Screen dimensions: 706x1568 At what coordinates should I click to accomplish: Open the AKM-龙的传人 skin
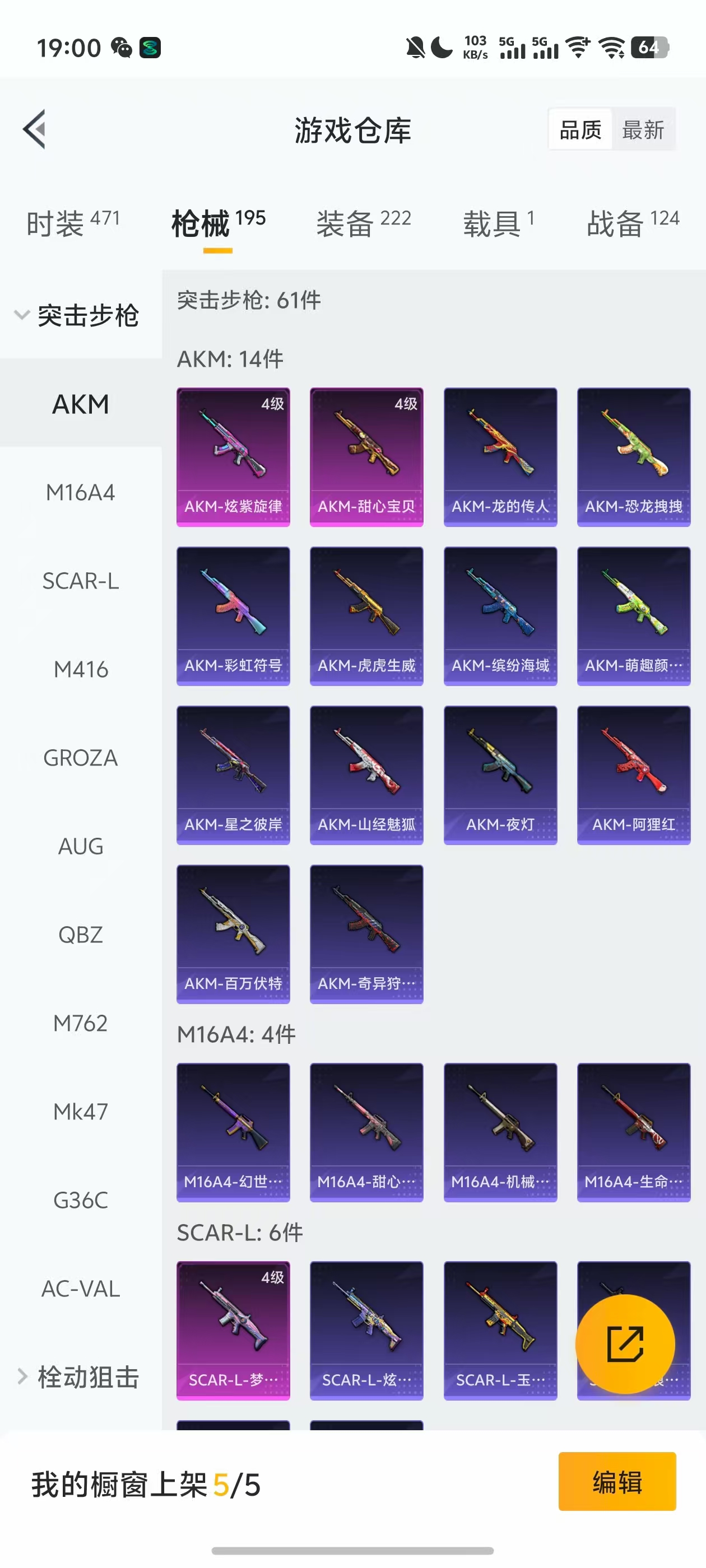(x=500, y=456)
